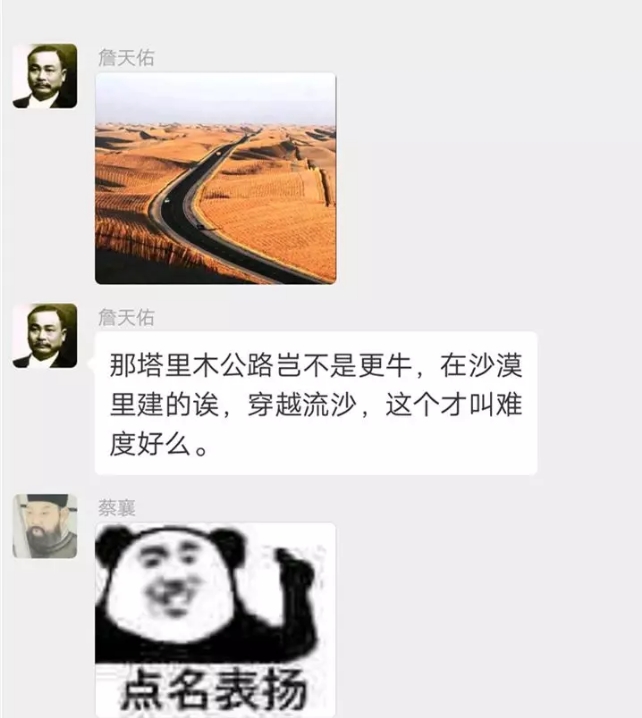The width and height of the screenshot is (642, 718).
Task: Open 蔡襄's profile avatar
Action: point(45,526)
